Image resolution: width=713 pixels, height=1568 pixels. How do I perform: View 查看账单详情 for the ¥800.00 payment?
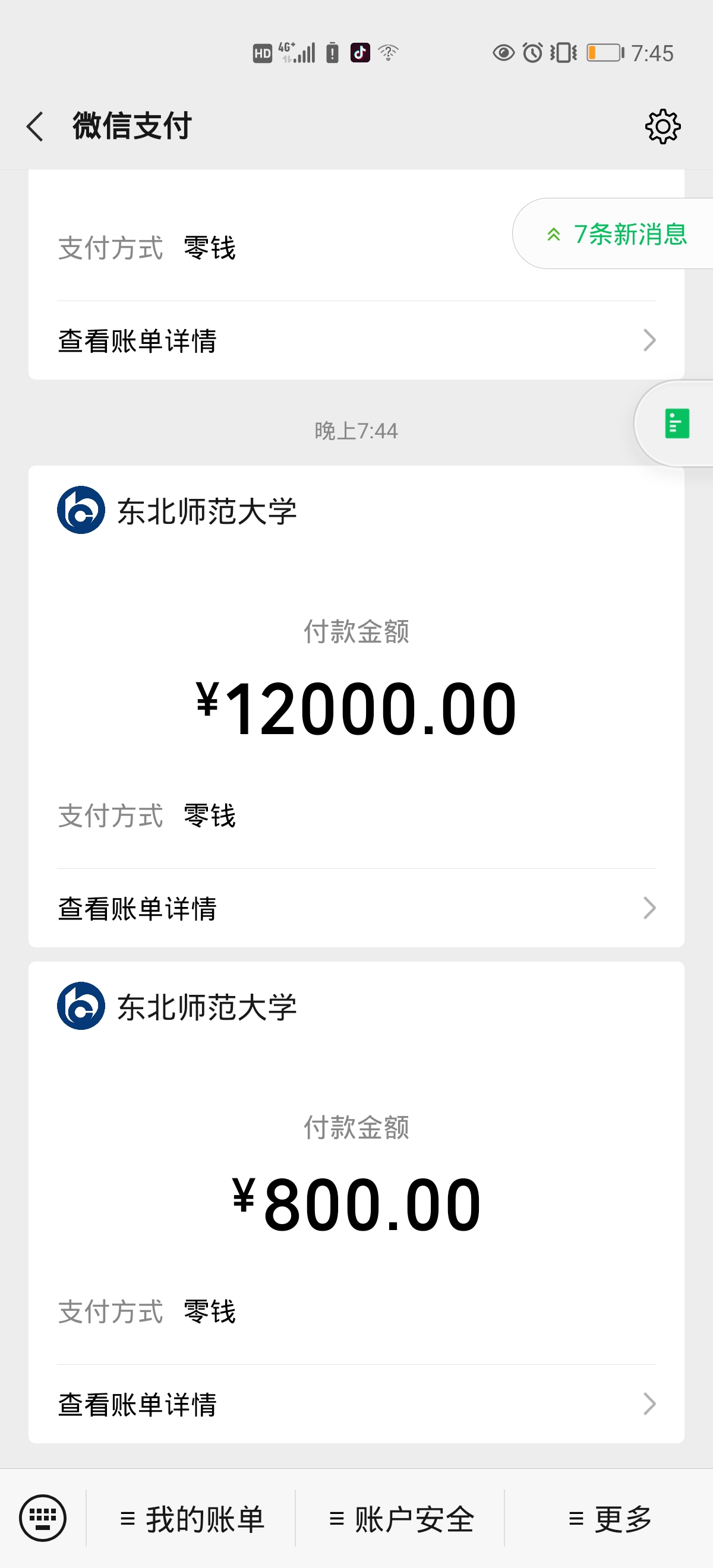point(356,1404)
